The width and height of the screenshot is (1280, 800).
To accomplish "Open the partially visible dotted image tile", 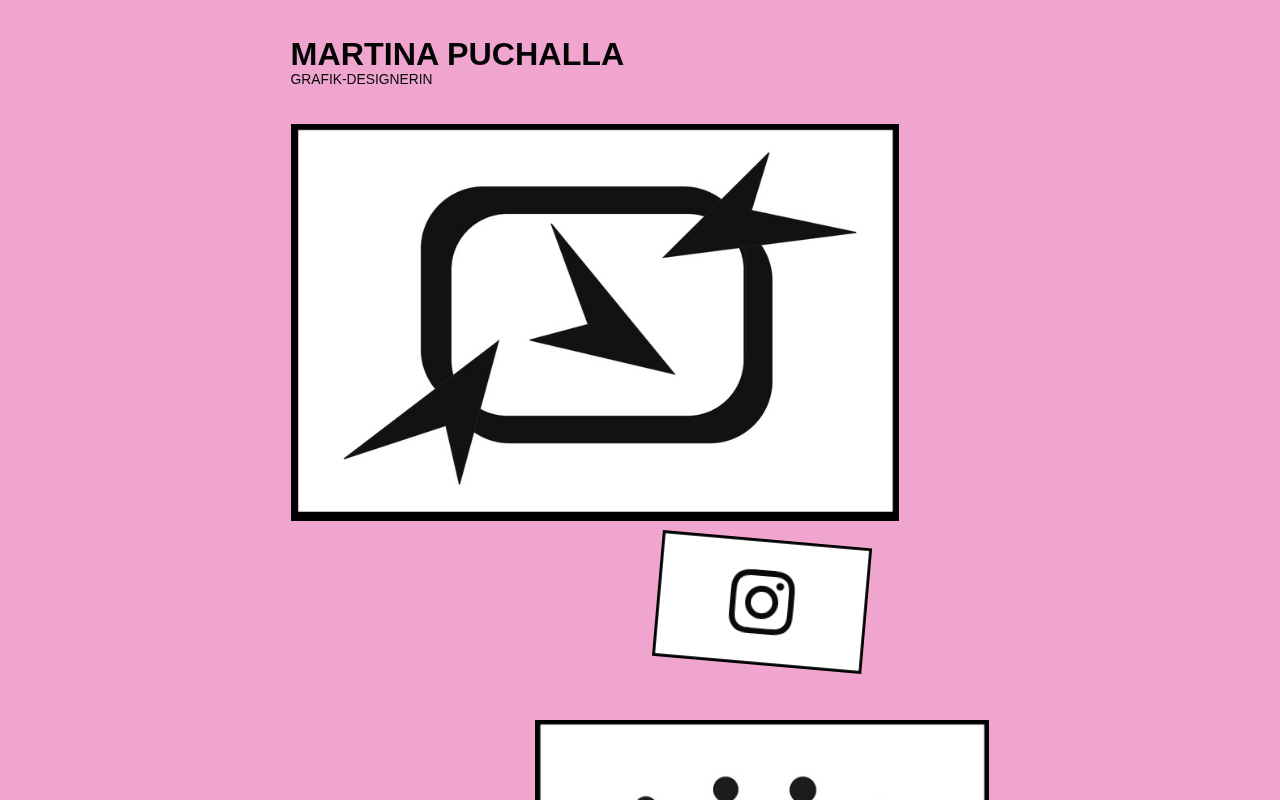I will coord(762,760).
